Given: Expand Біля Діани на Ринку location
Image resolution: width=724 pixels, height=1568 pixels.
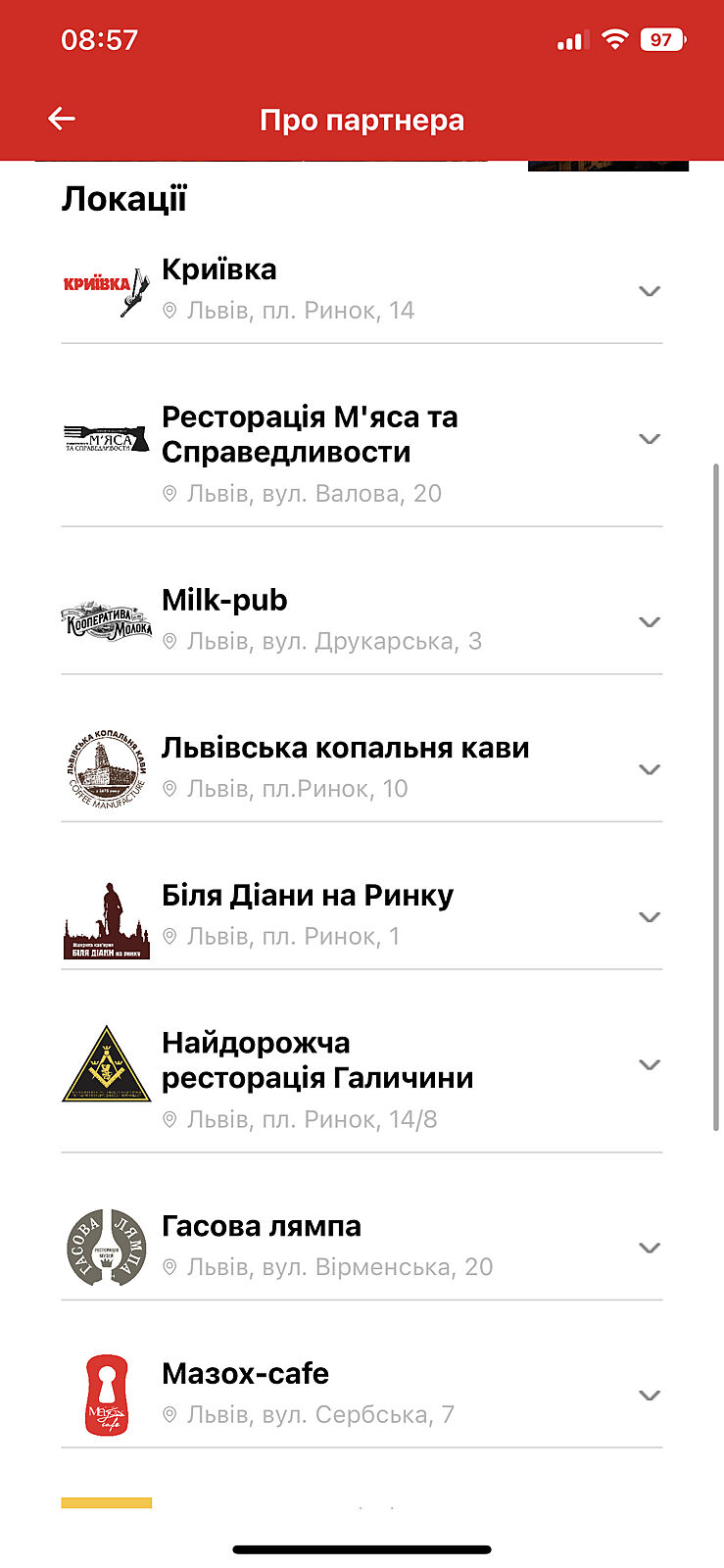Looking at the screenshot, I should coord(649,916).
